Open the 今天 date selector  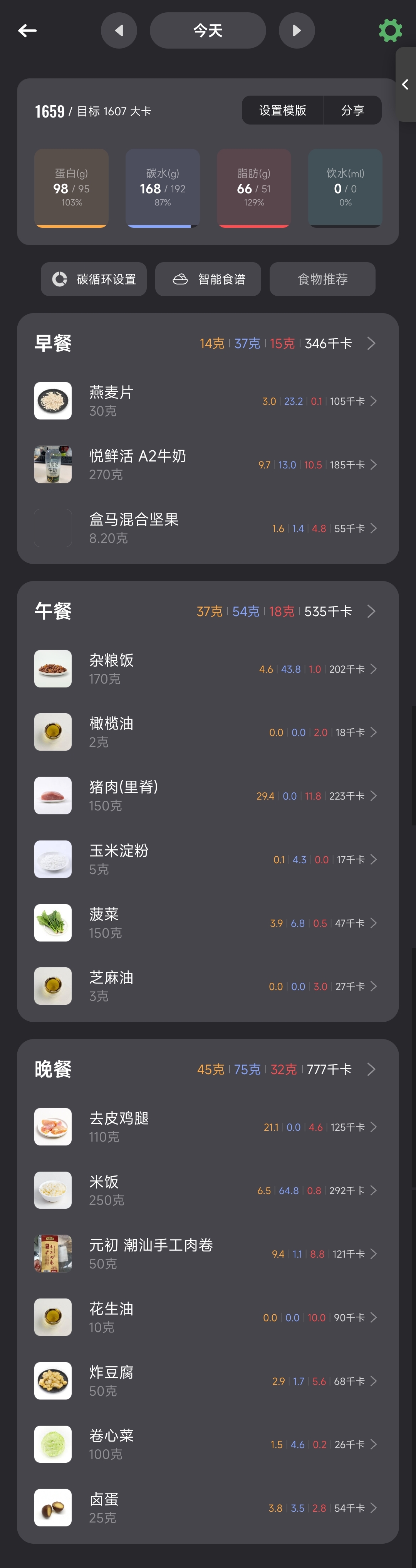tap(207, 30)
